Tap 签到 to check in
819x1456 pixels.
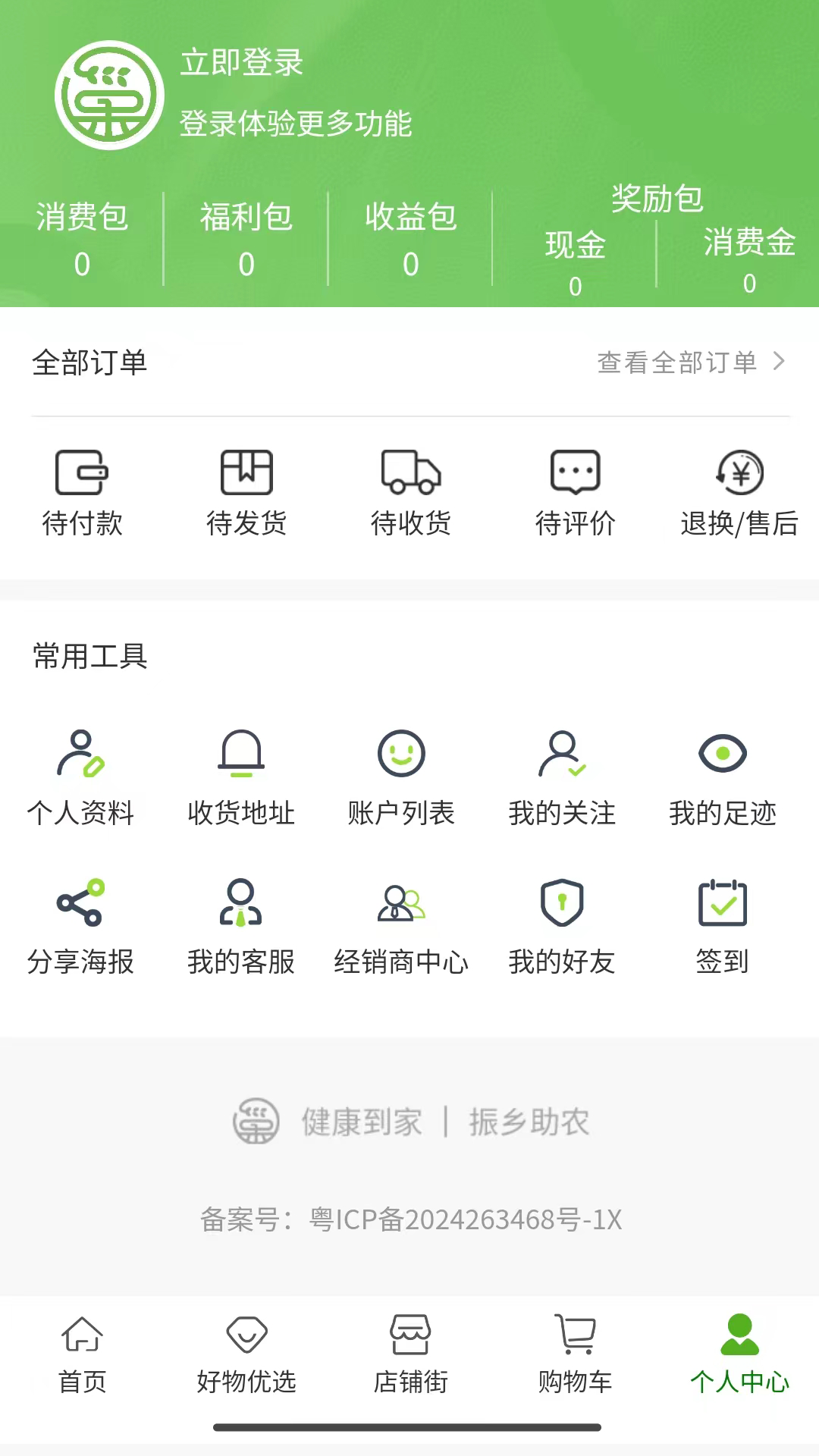(723, 927)
